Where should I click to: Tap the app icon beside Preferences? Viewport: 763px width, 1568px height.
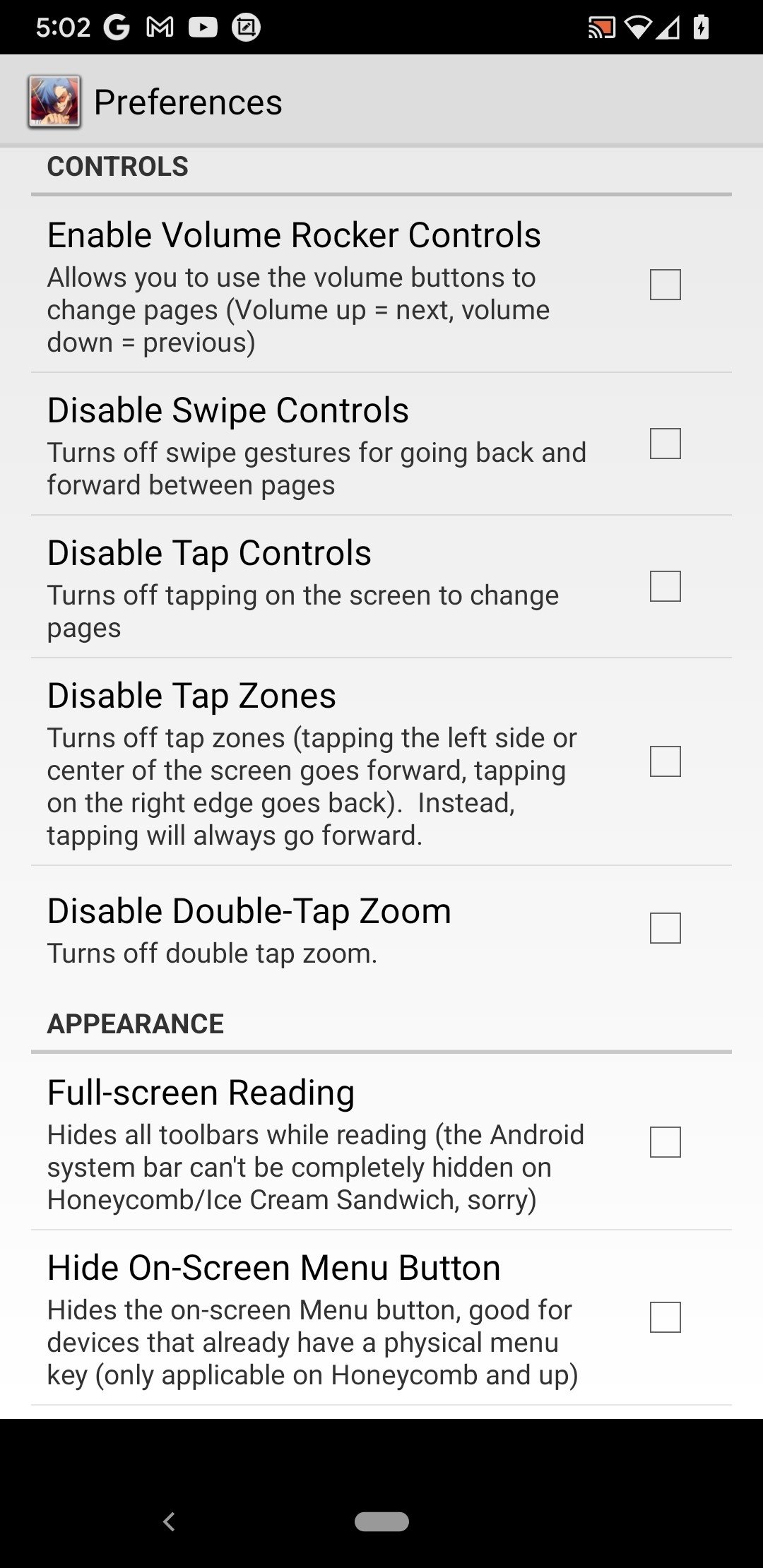(x=54, y=102)
